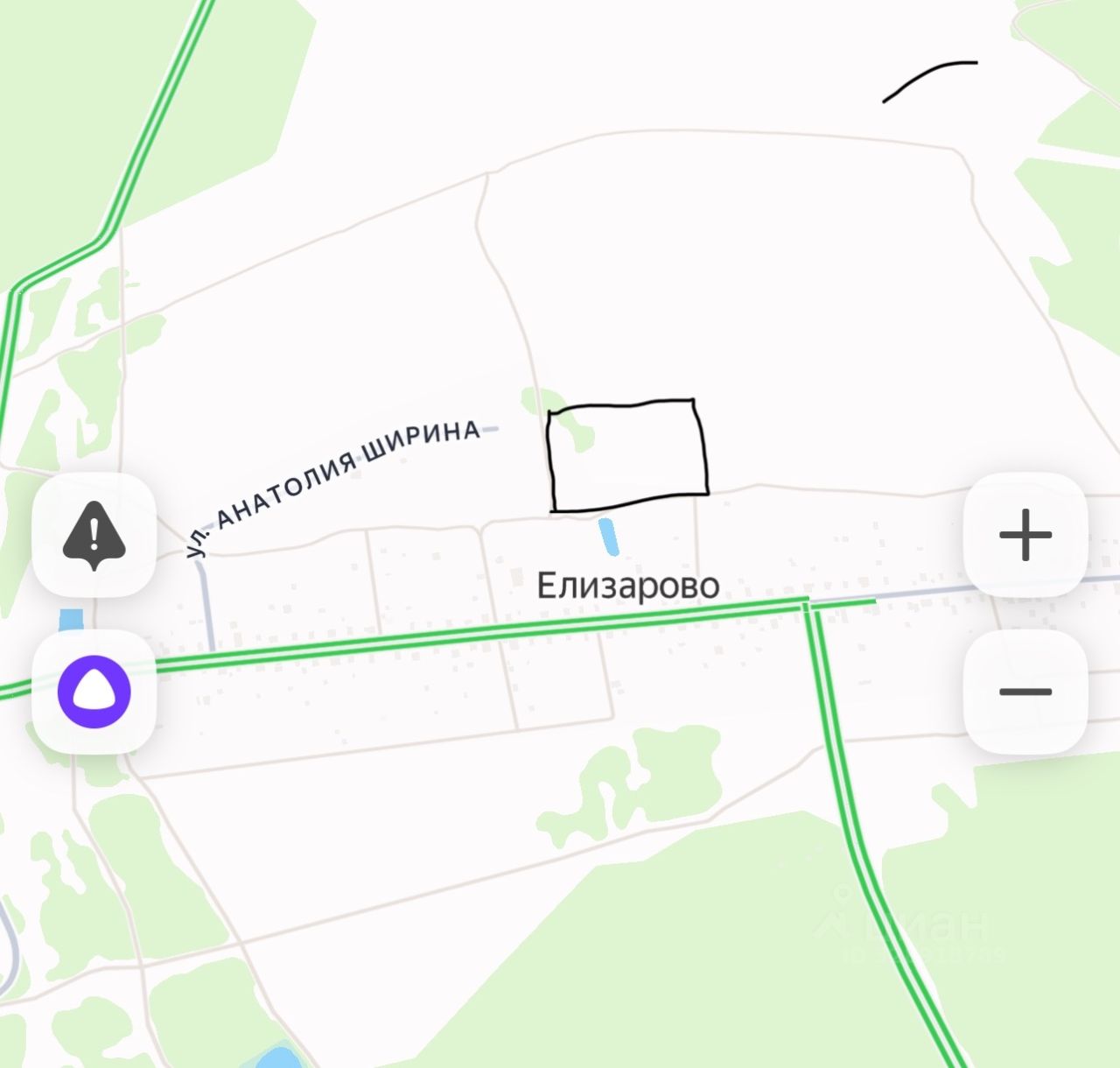1120x1068 pixels.
Task: Zoom out of the map
Action: (x=1025, y=692)
